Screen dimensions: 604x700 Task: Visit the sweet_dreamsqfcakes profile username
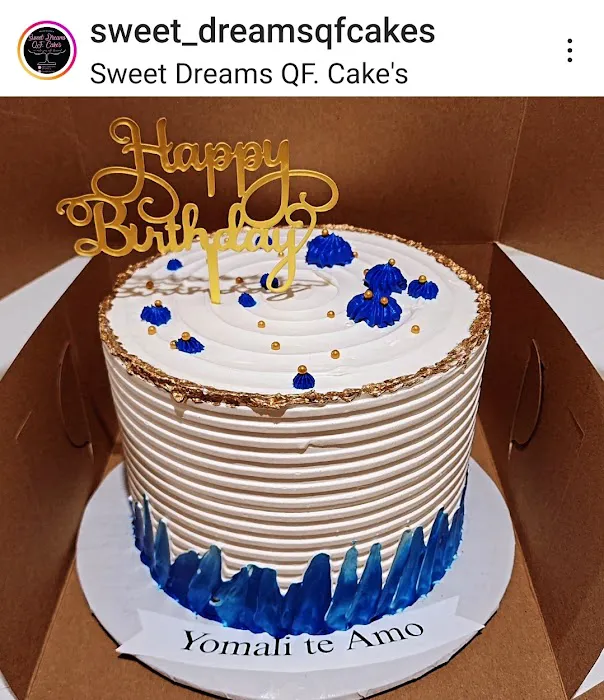pos(262,32)
